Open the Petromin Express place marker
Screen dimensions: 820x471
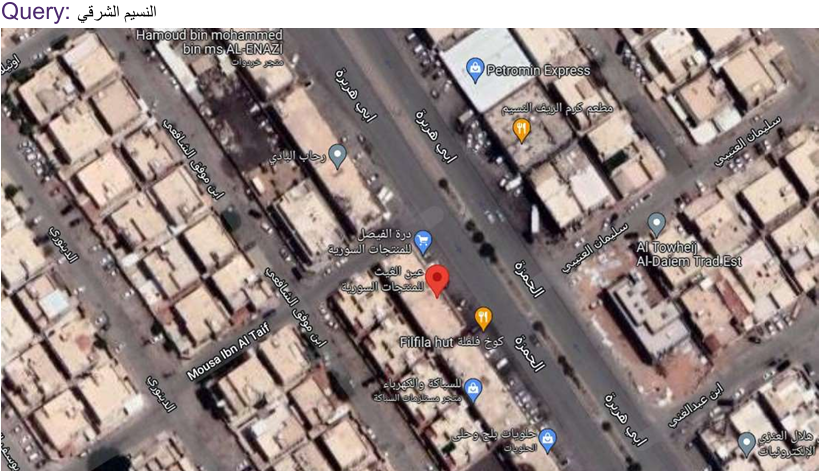pos(477,70)
